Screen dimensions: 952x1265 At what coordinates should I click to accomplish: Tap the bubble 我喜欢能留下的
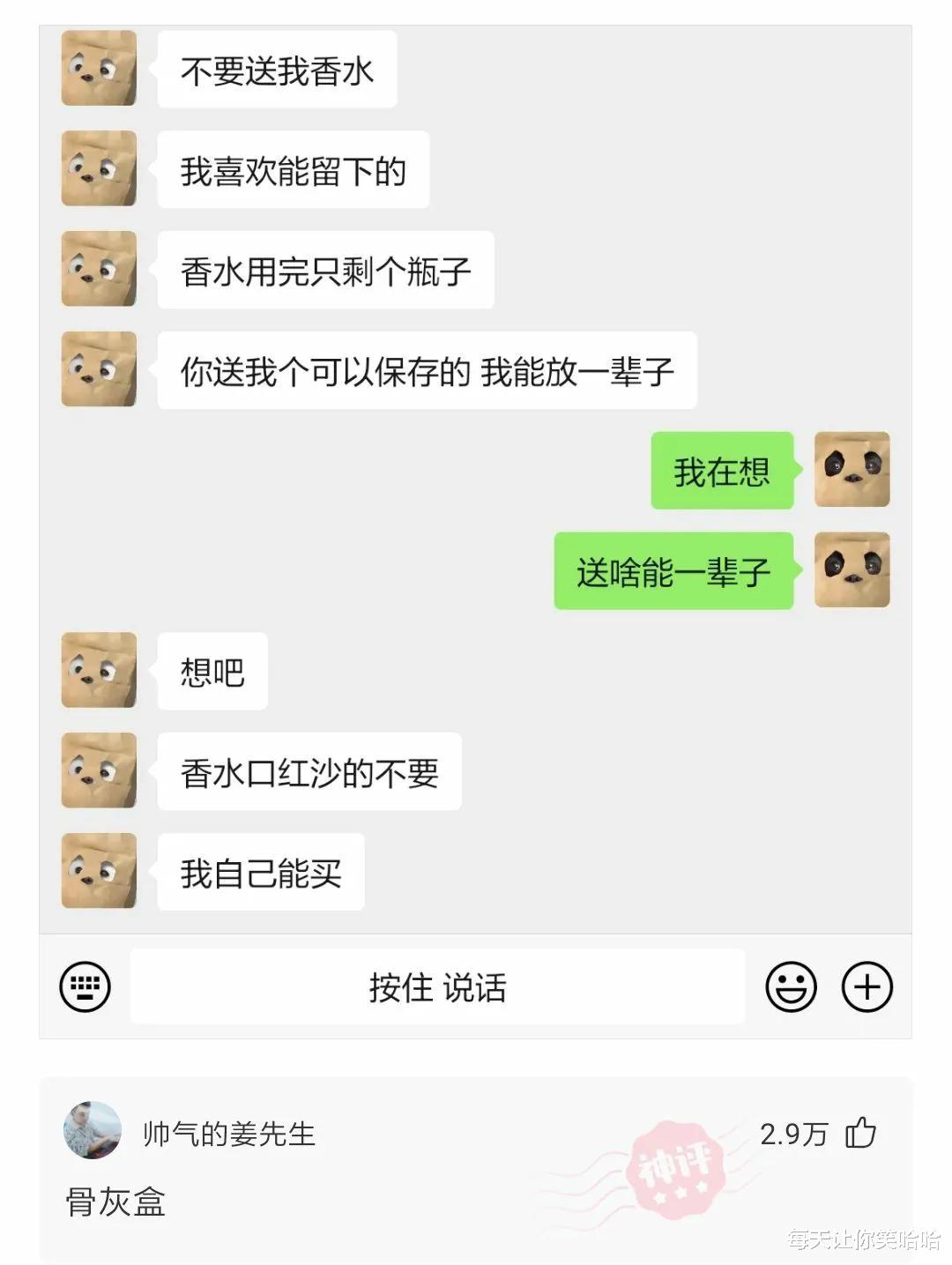click(x=294, y=169)
